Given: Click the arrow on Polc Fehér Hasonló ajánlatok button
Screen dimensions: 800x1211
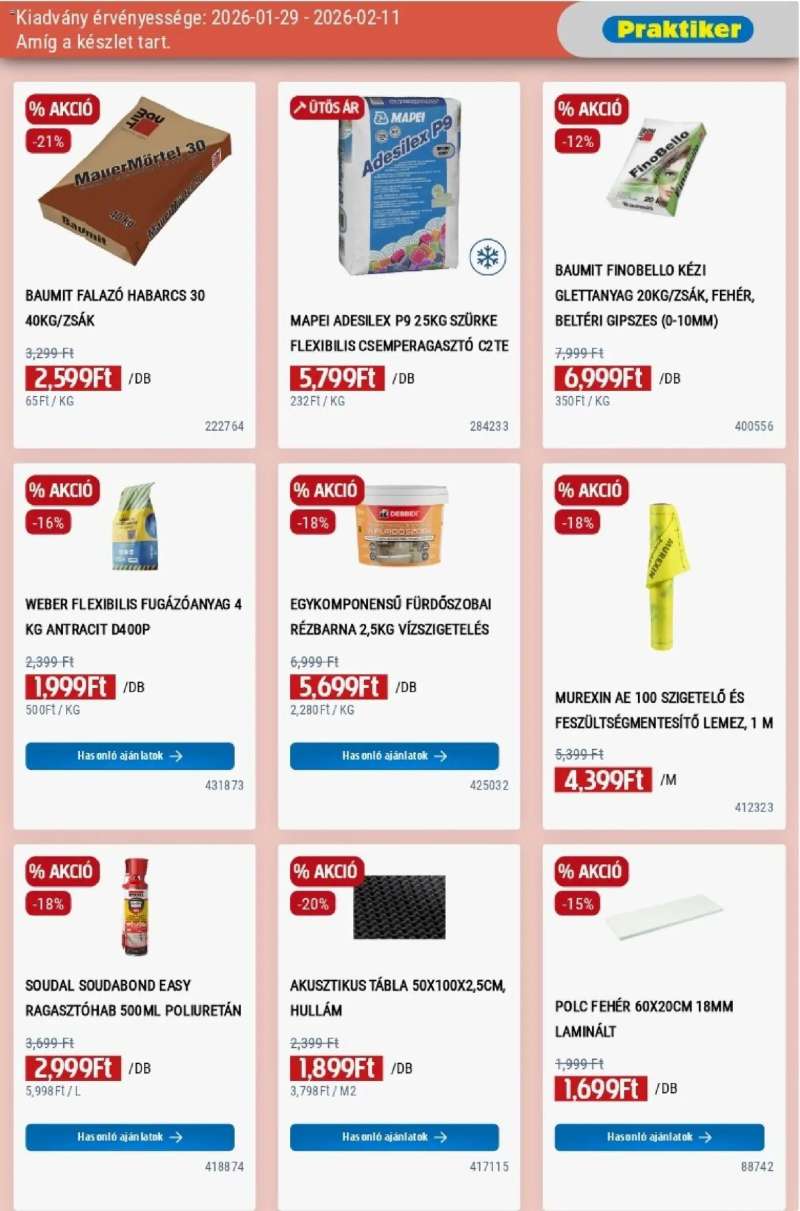Looking at the screenshot, I should coord(707,1137).
